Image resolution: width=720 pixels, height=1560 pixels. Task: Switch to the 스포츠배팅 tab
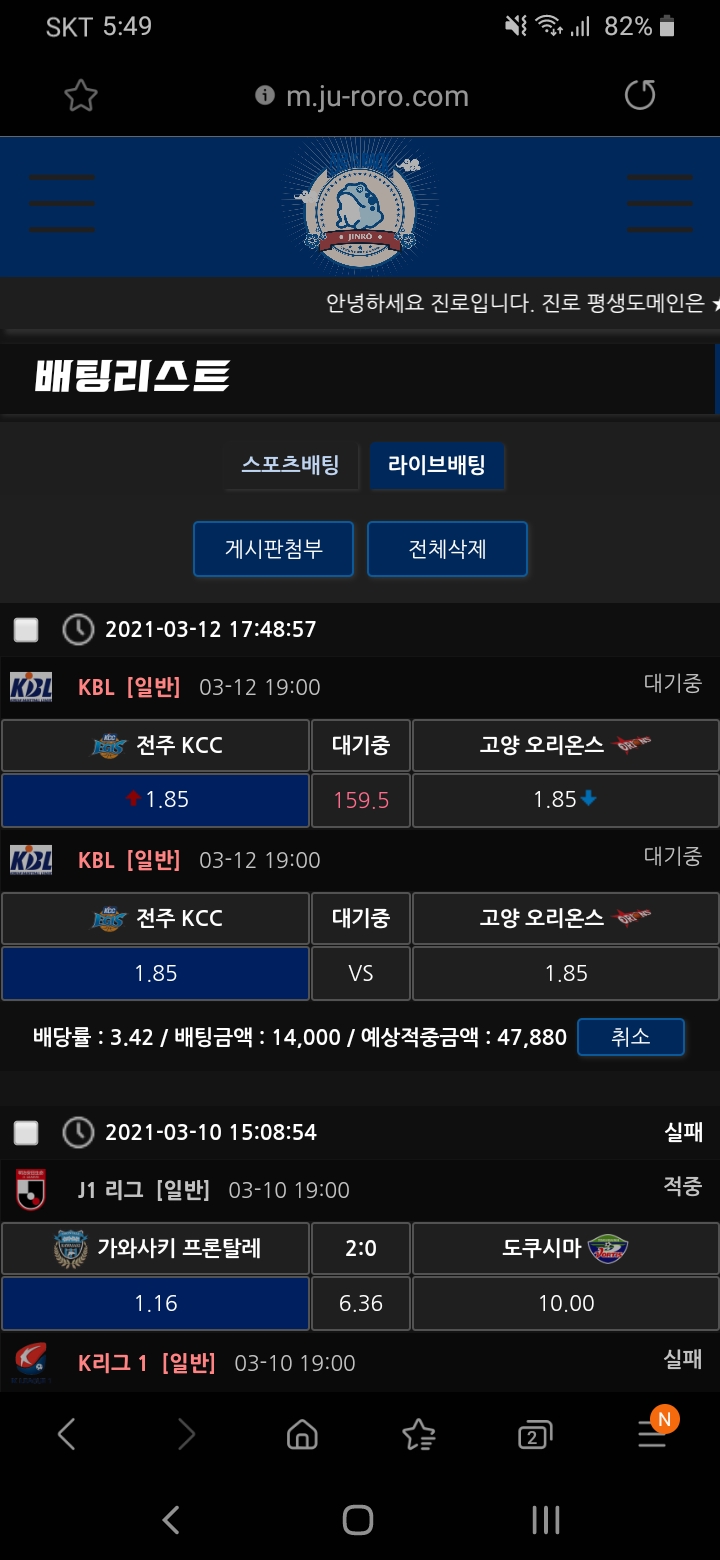tap(290, 465)
